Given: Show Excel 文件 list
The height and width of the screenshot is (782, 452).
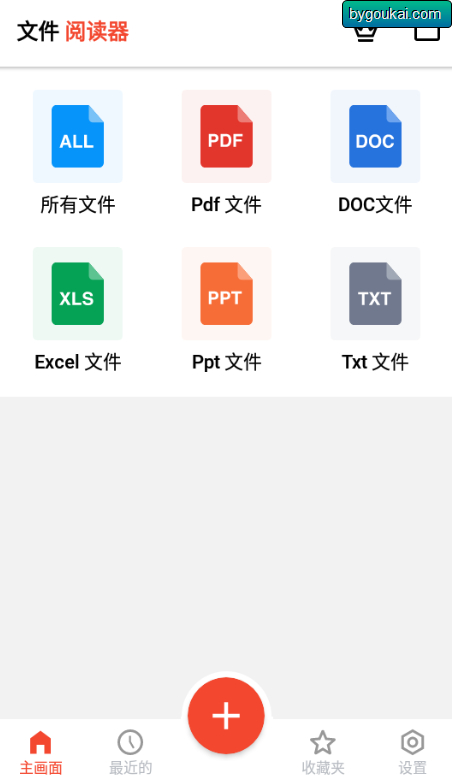Looking at the screenshot, I should click(78, 310).
